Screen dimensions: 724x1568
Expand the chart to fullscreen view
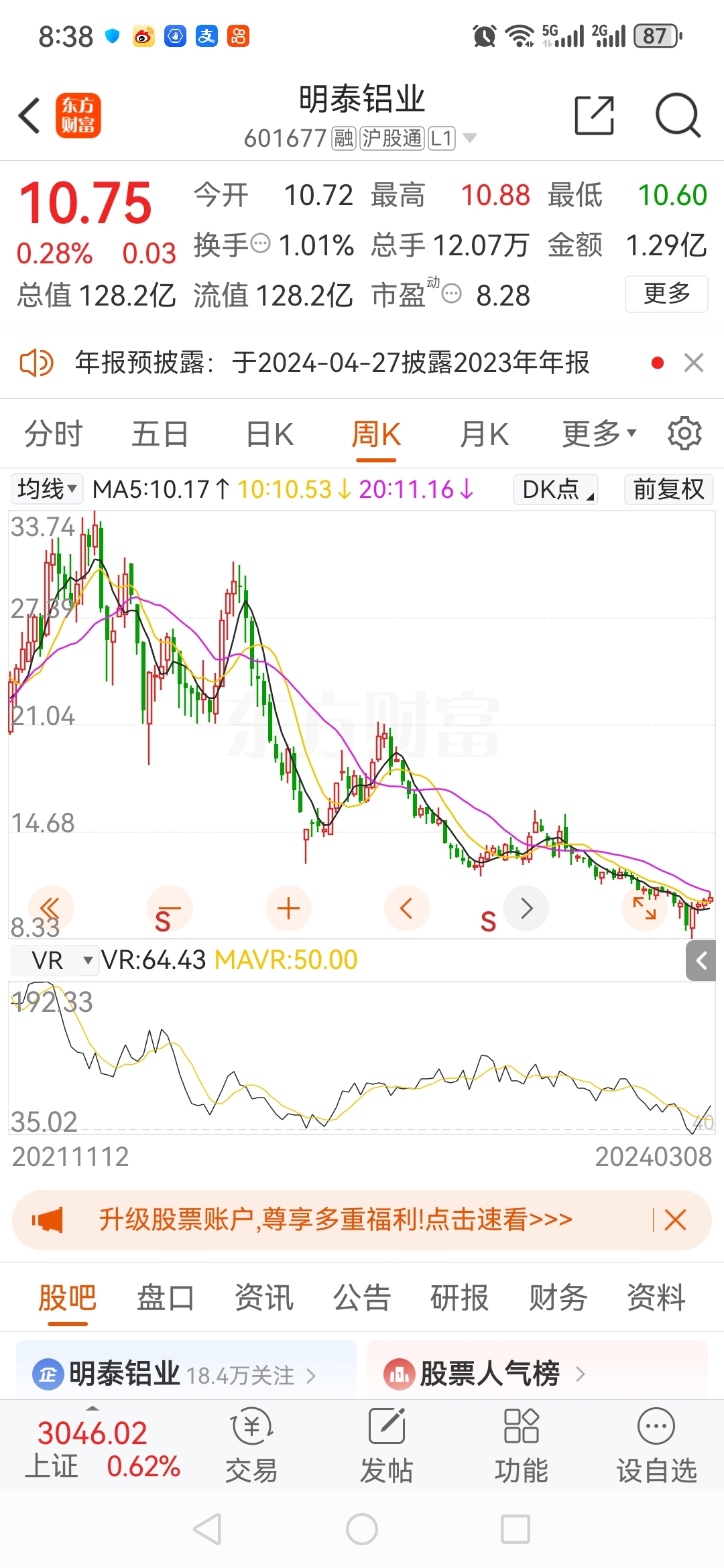[644, 908]
